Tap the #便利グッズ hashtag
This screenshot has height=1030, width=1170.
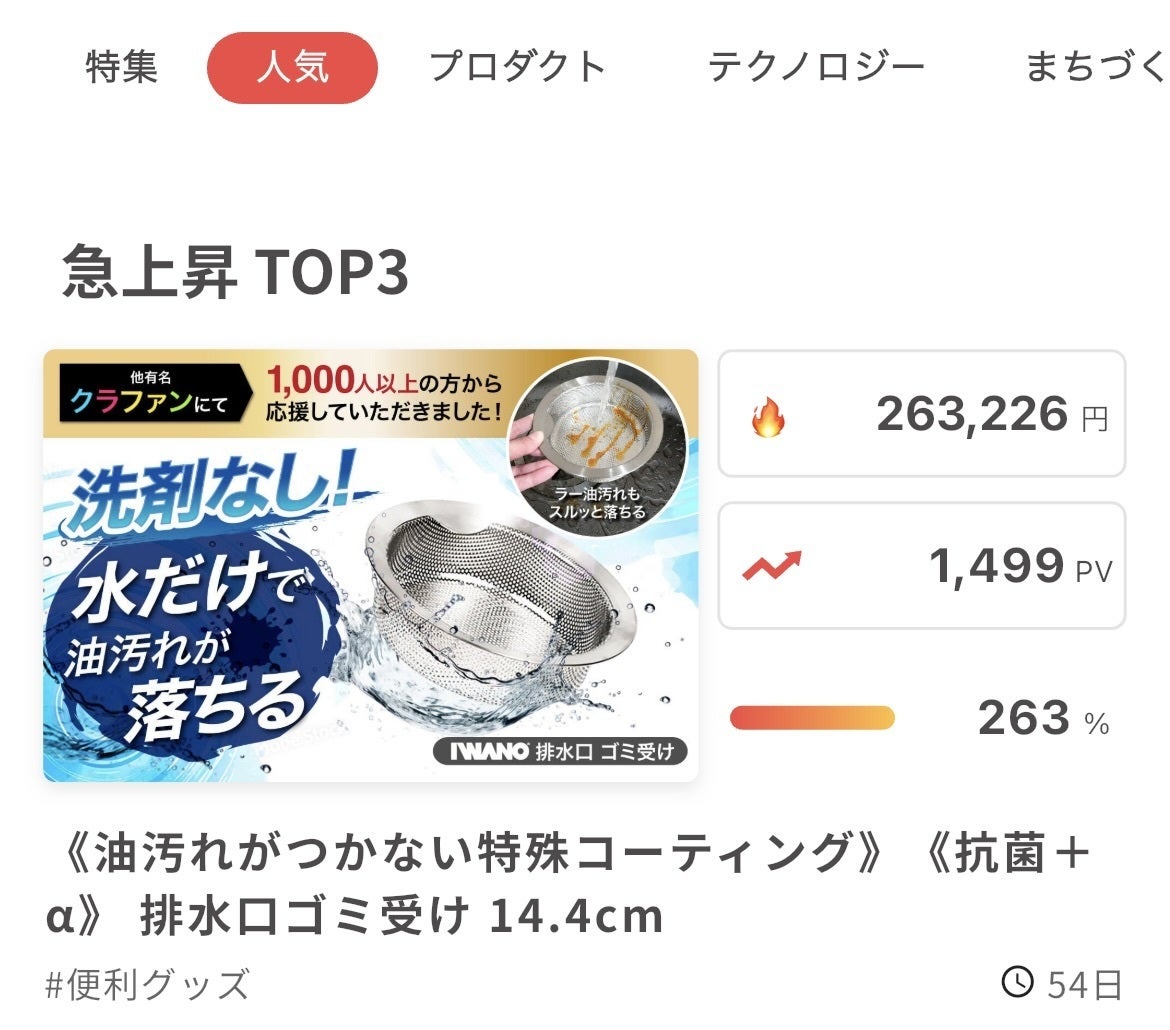coord(147,984)
